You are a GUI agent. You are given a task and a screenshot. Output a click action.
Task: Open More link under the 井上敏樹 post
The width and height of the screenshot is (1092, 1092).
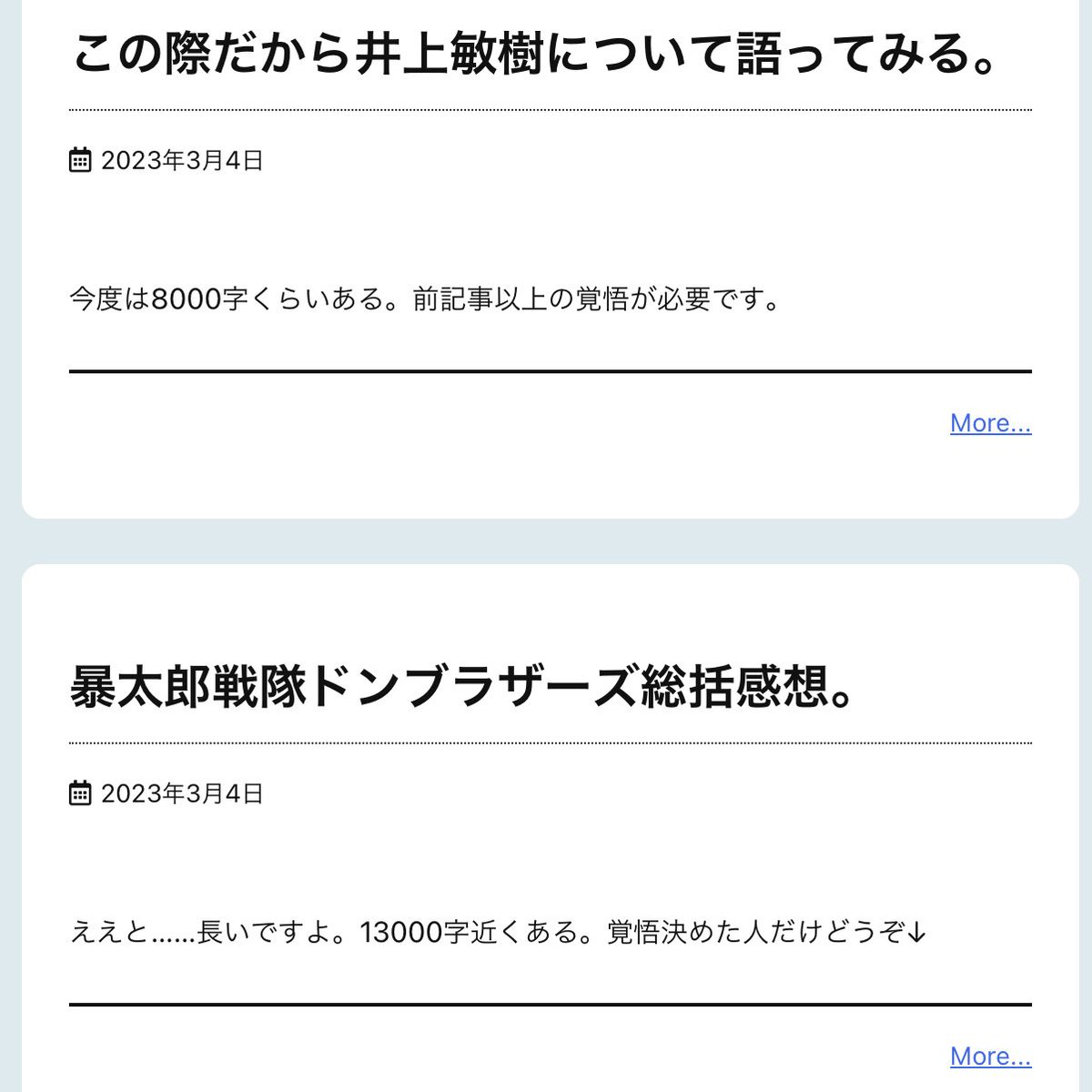pos(990,423)
